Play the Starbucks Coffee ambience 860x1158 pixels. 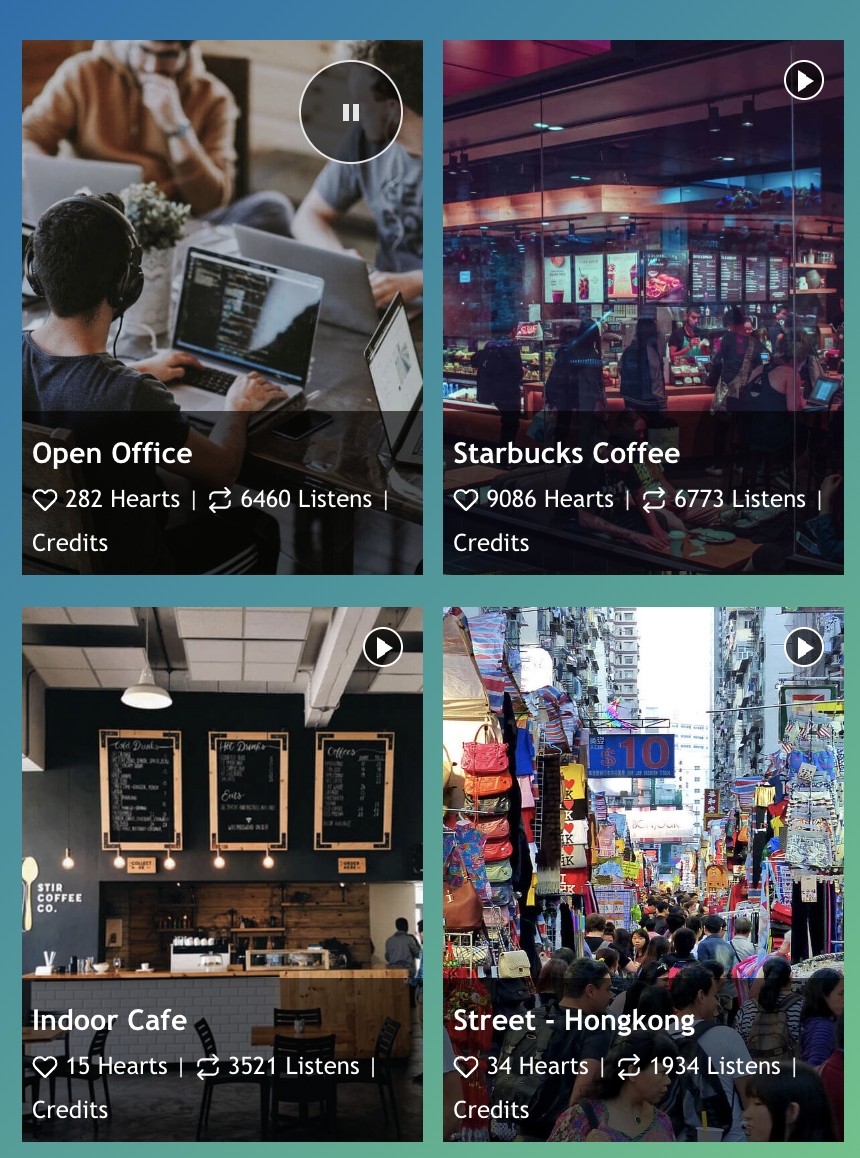pyautogui.click(x=804, y=80)
